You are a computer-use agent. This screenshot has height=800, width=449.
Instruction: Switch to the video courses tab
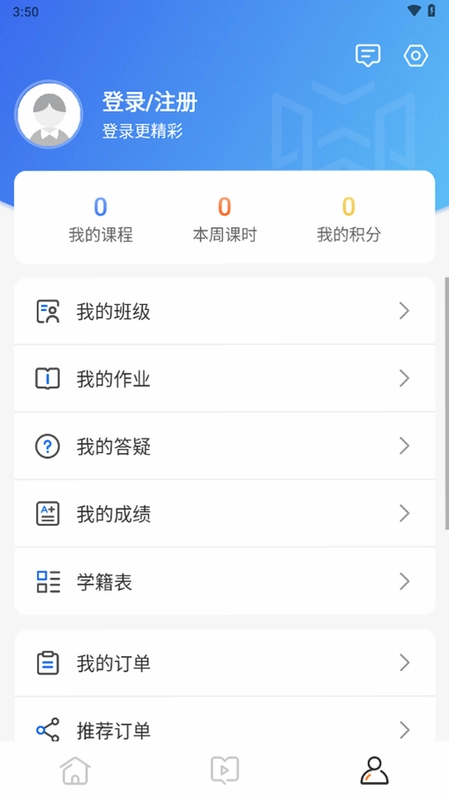pyautogui.click(x=224, y=770)
